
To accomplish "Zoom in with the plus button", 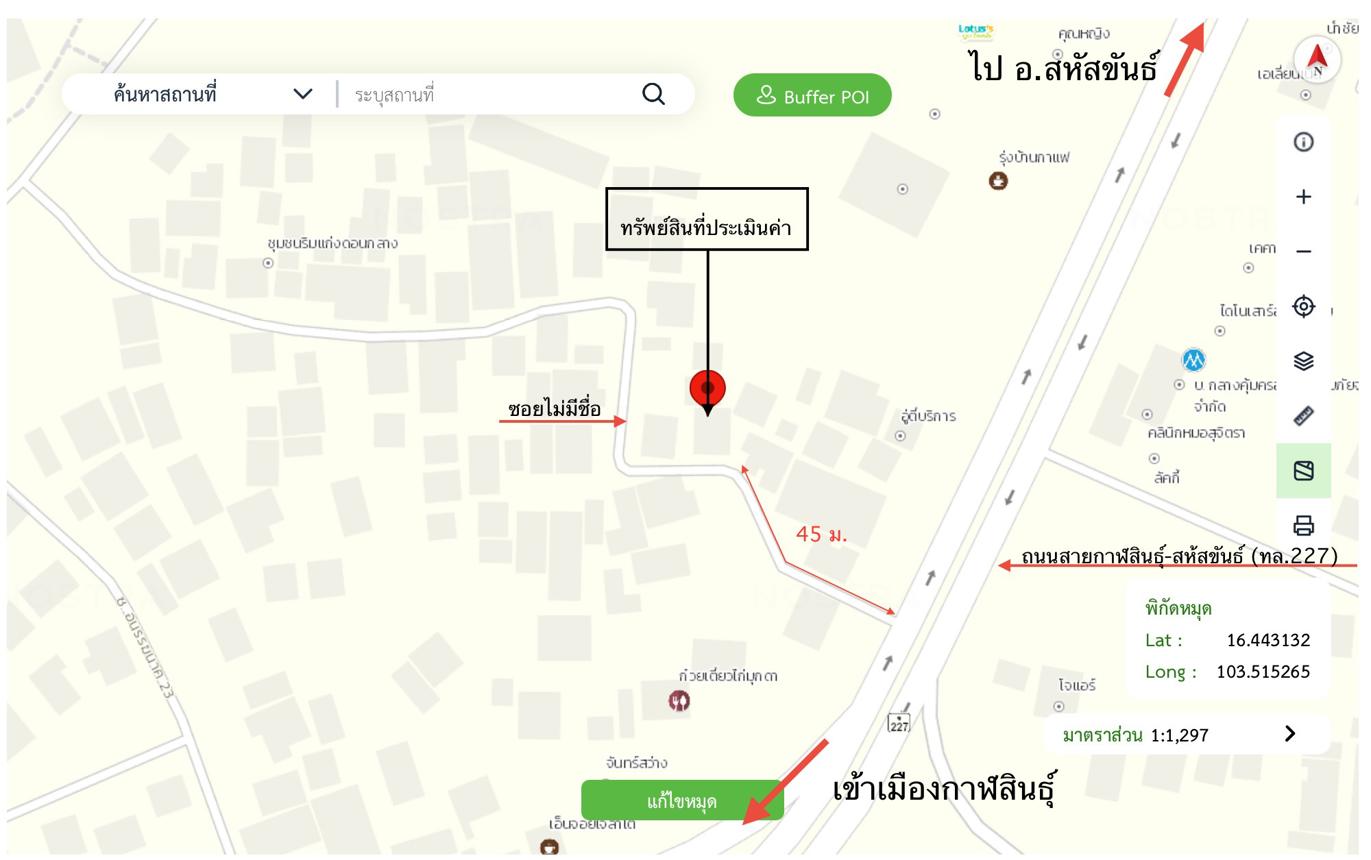I will tap(1303, 197).
